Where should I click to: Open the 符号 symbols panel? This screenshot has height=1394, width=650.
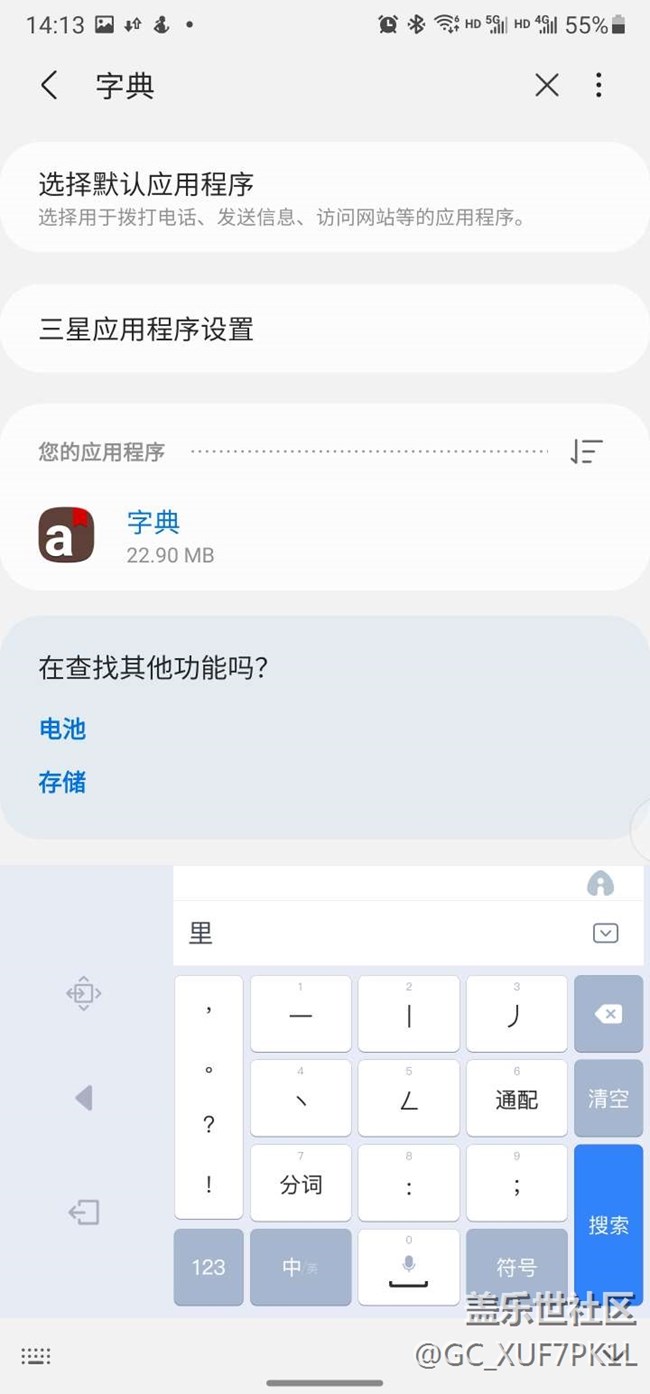coord(516,1267)
